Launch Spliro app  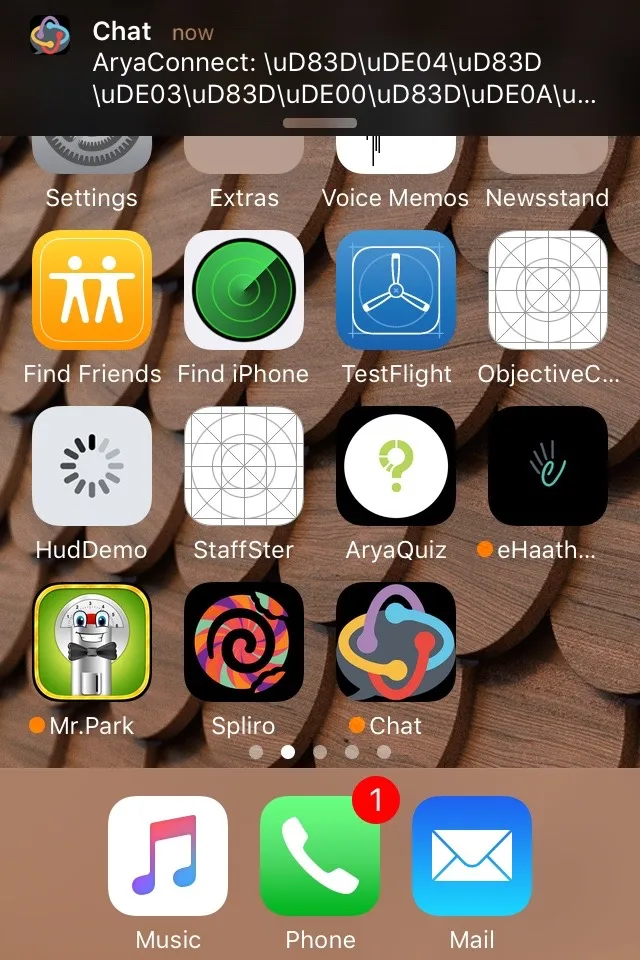[244, 642]
